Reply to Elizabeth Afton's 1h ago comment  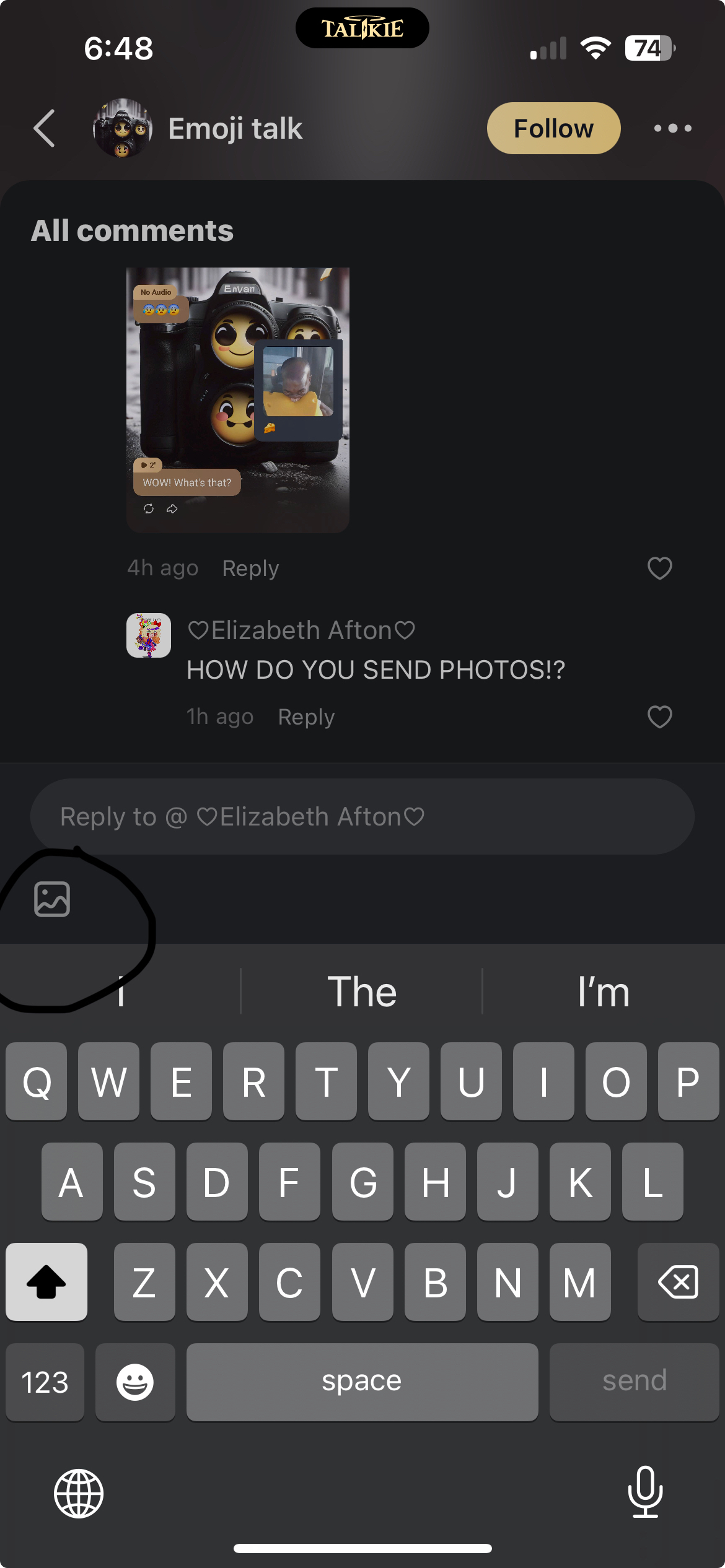[x=306, y=716]
